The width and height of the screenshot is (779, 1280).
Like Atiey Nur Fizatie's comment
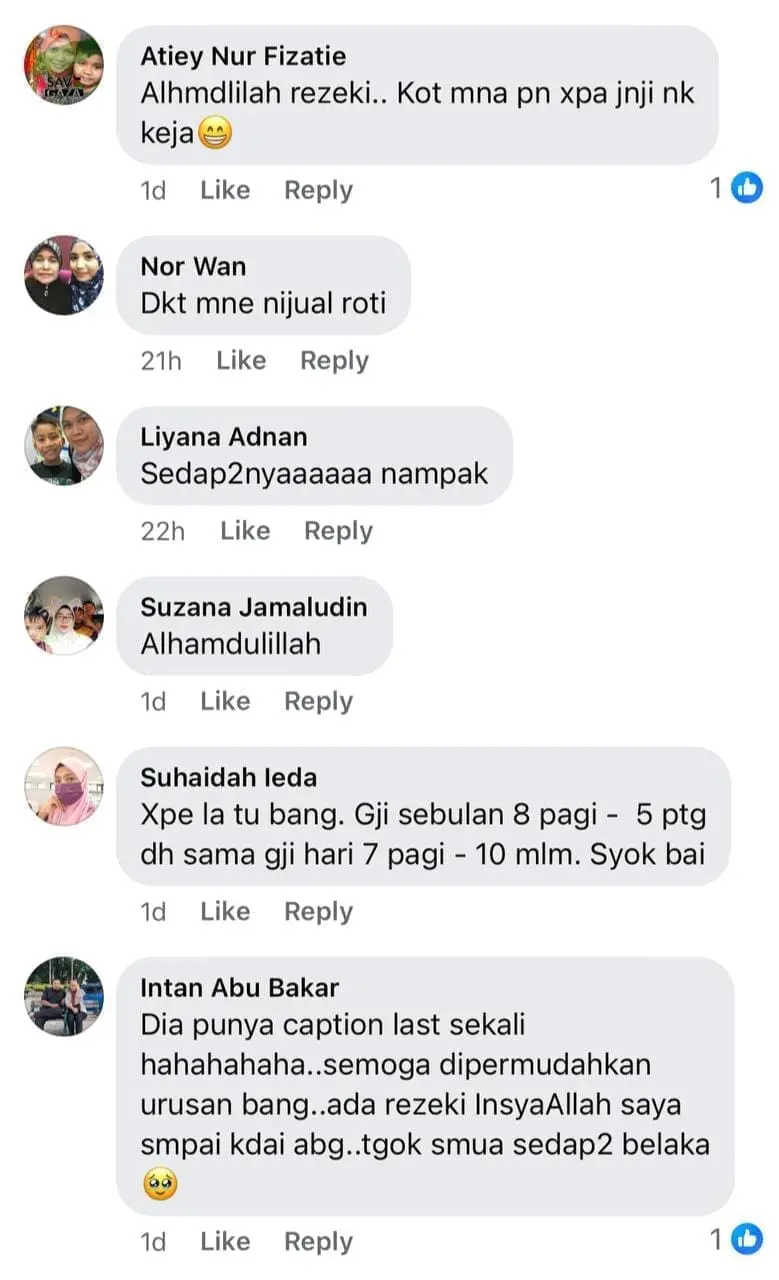pos(225,190)
